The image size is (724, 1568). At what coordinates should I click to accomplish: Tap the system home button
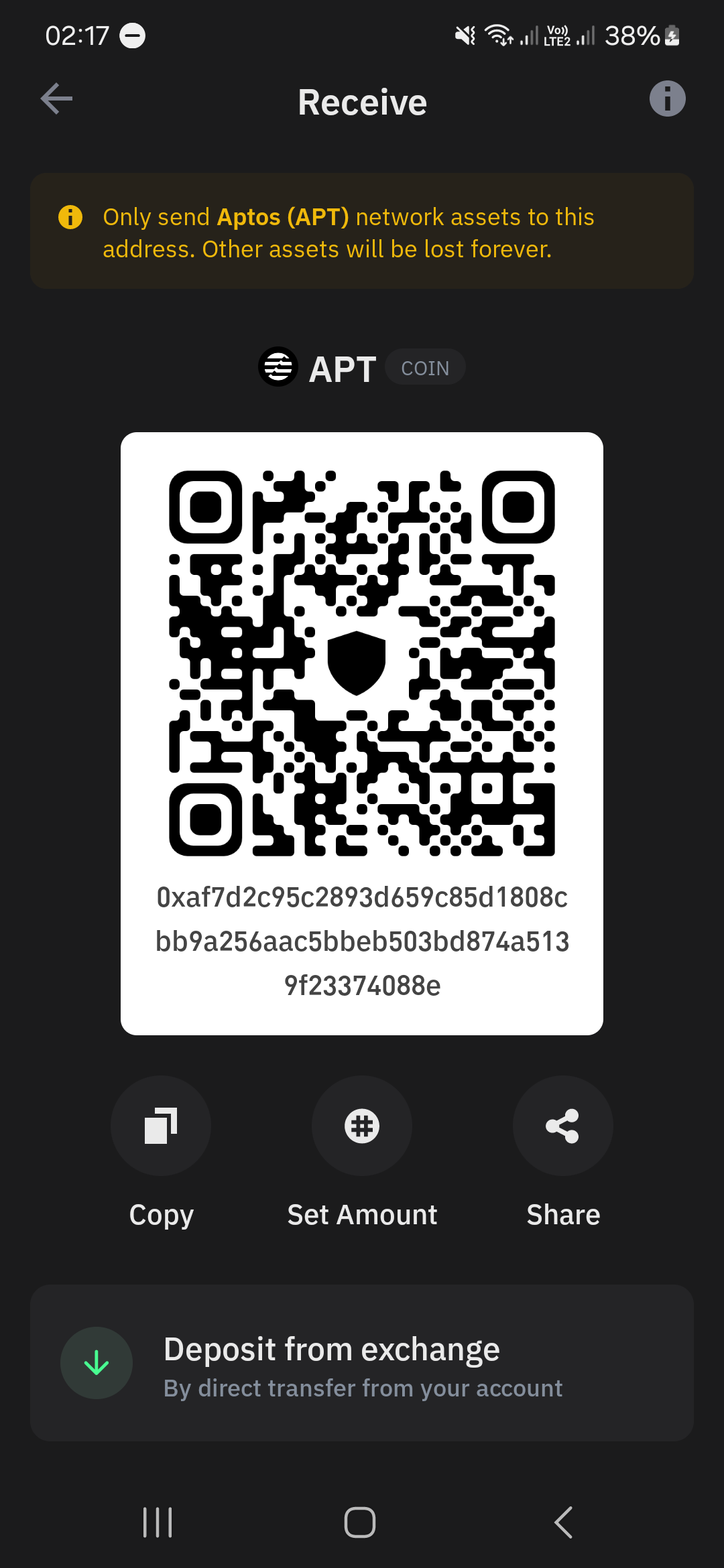[x=360, y=1522]
